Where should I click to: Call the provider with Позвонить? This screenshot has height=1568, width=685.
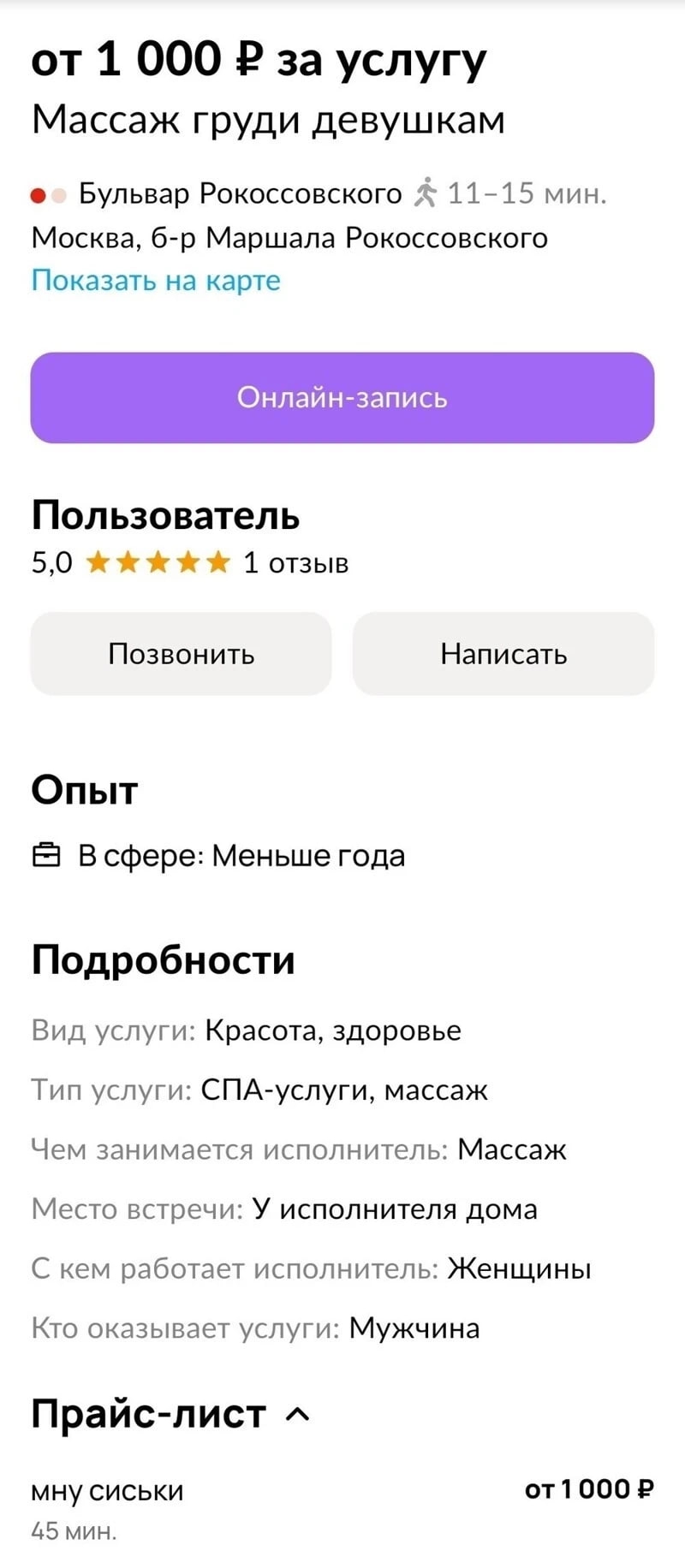[181, 654]
